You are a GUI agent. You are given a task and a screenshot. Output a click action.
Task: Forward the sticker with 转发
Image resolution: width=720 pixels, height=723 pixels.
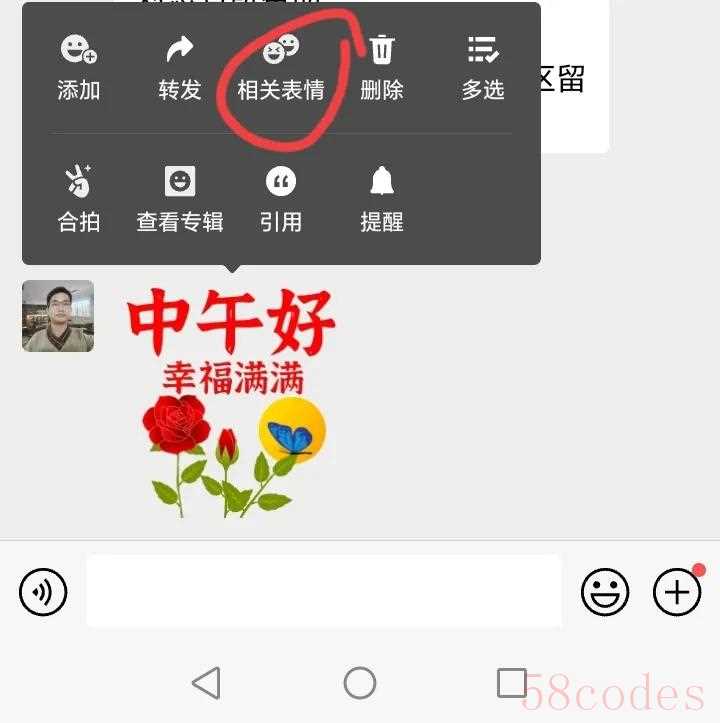point(180,67)
